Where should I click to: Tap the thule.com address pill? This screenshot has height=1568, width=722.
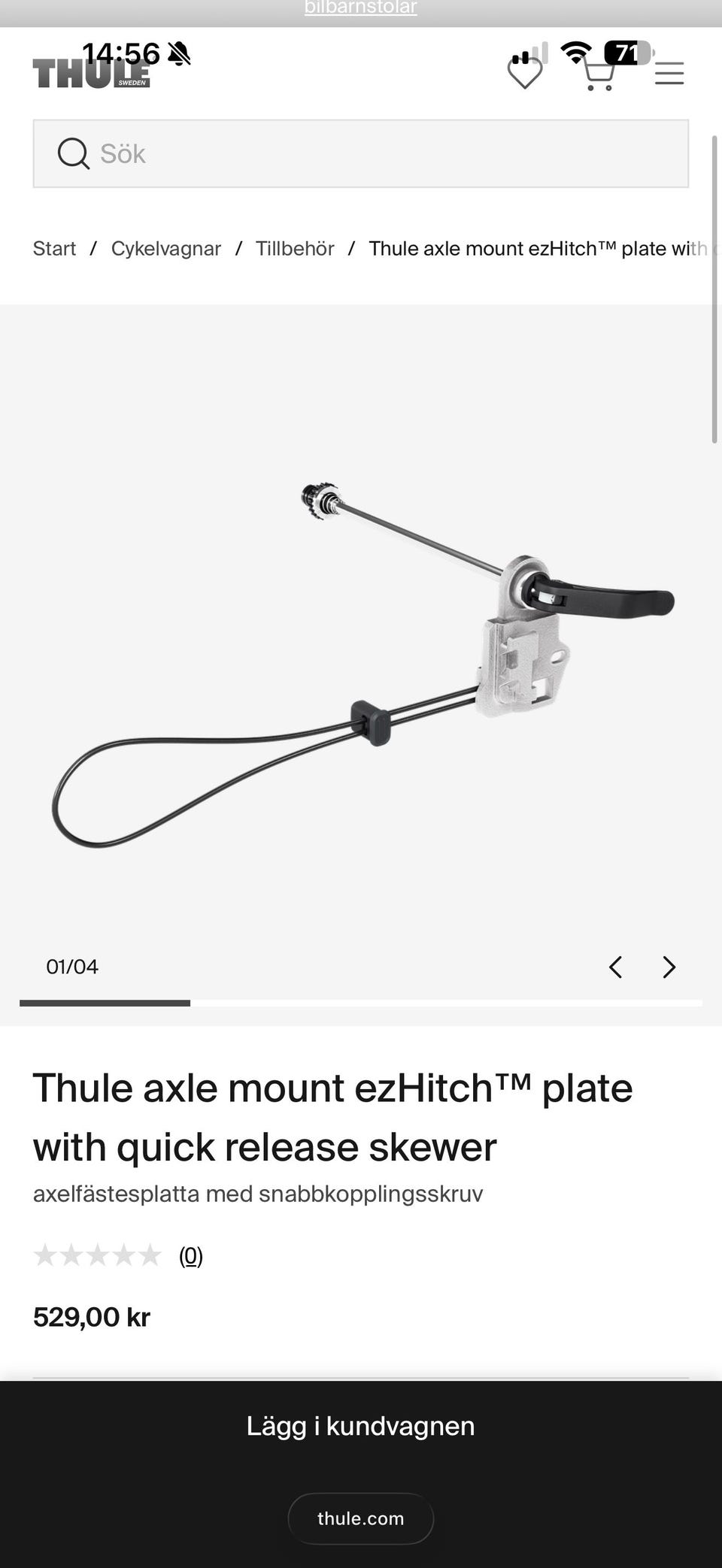click(x=361, y=1518)
